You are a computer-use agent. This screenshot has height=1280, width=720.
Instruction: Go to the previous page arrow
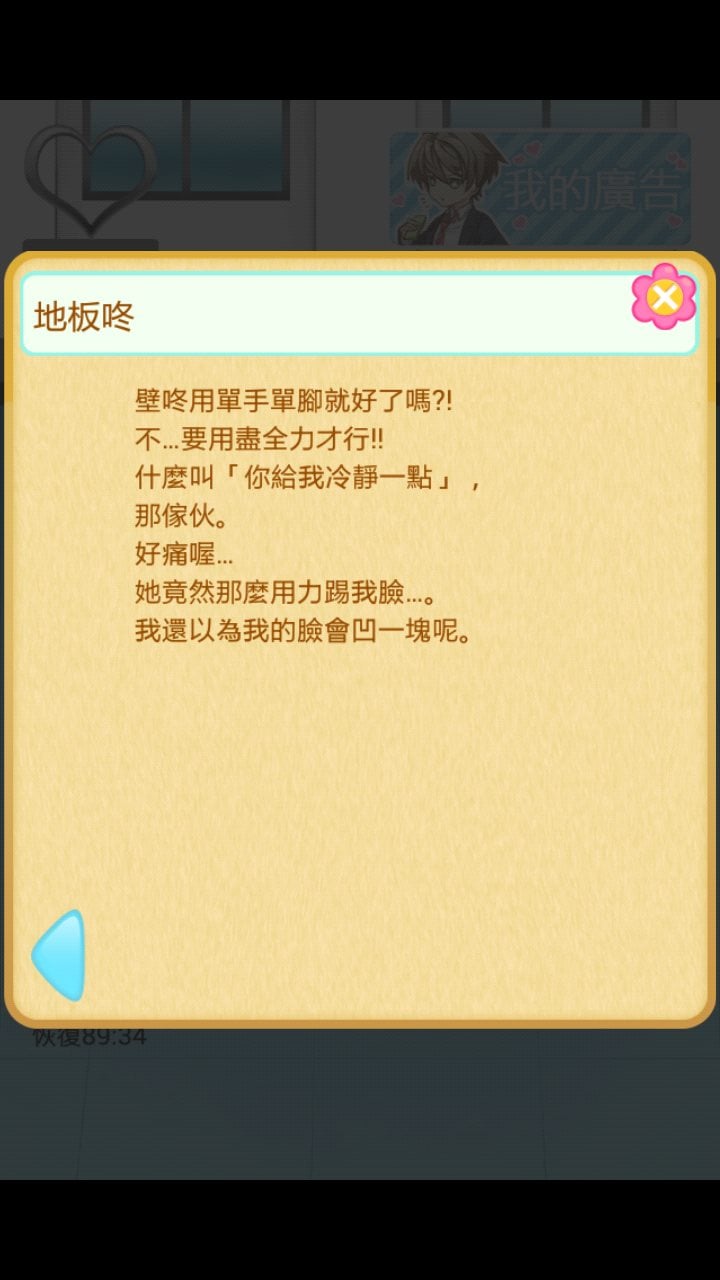pyautogui.click(x=60, y=955)
